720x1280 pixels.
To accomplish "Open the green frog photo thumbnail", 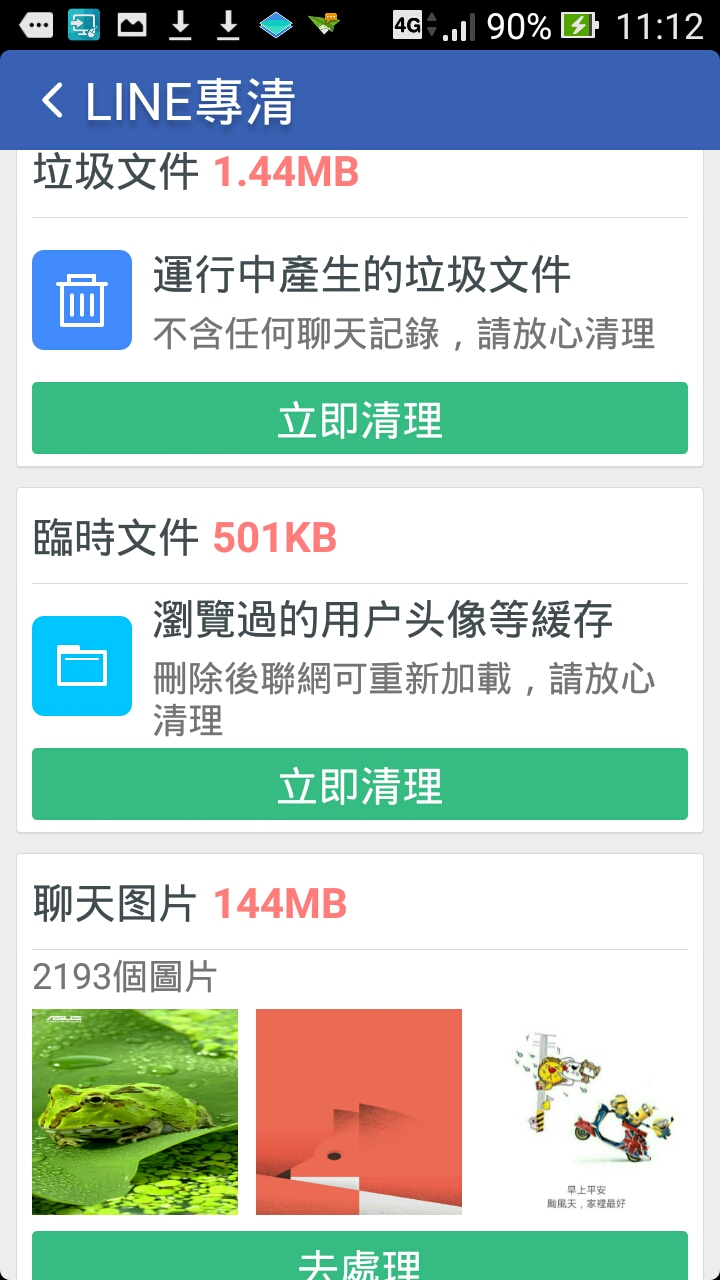I will tap(135, 1110).
